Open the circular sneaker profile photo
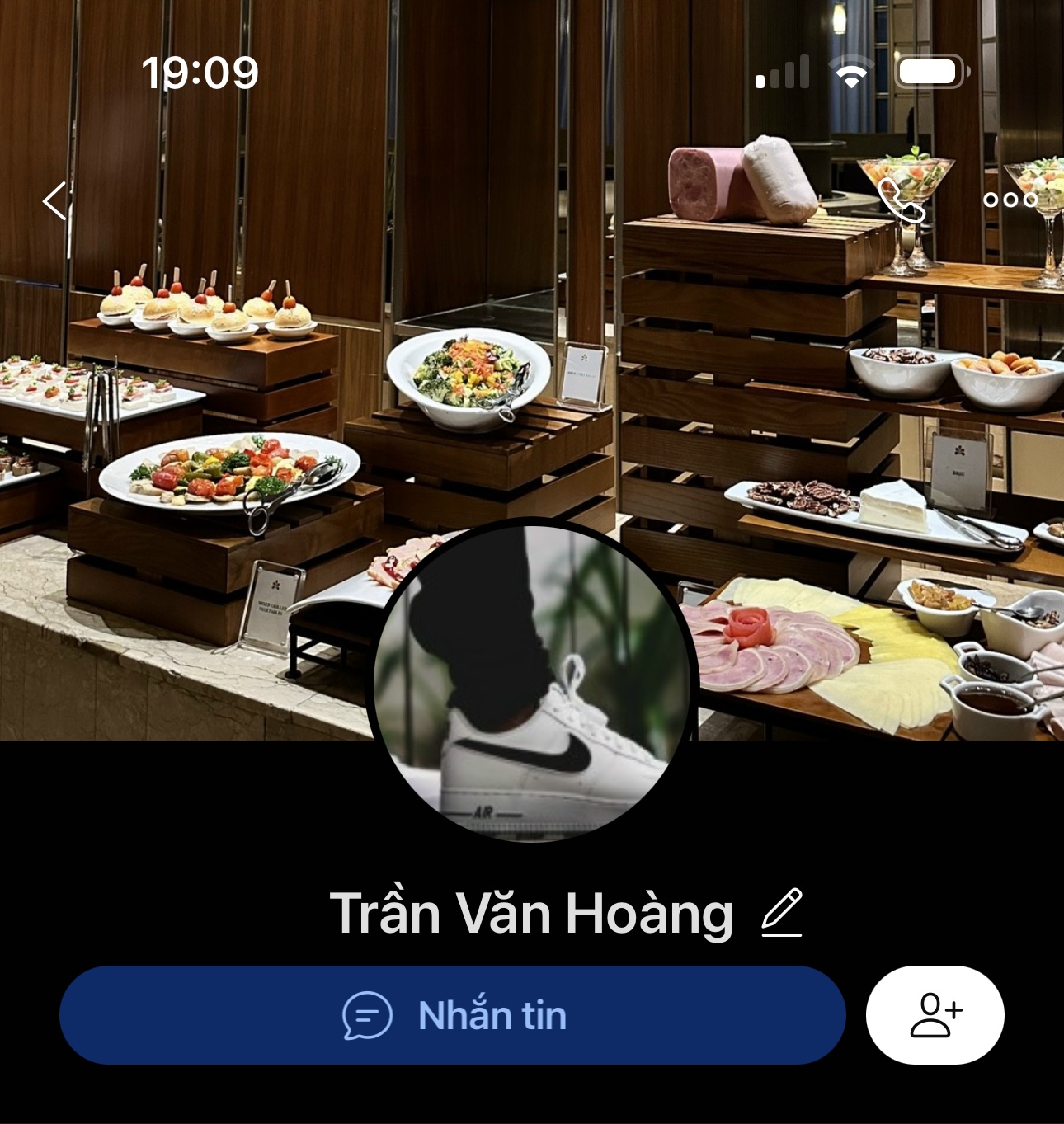Image resolution: width=1064 pixels, height=1124 pixels. pyautogui.click(x=533, y=683)
